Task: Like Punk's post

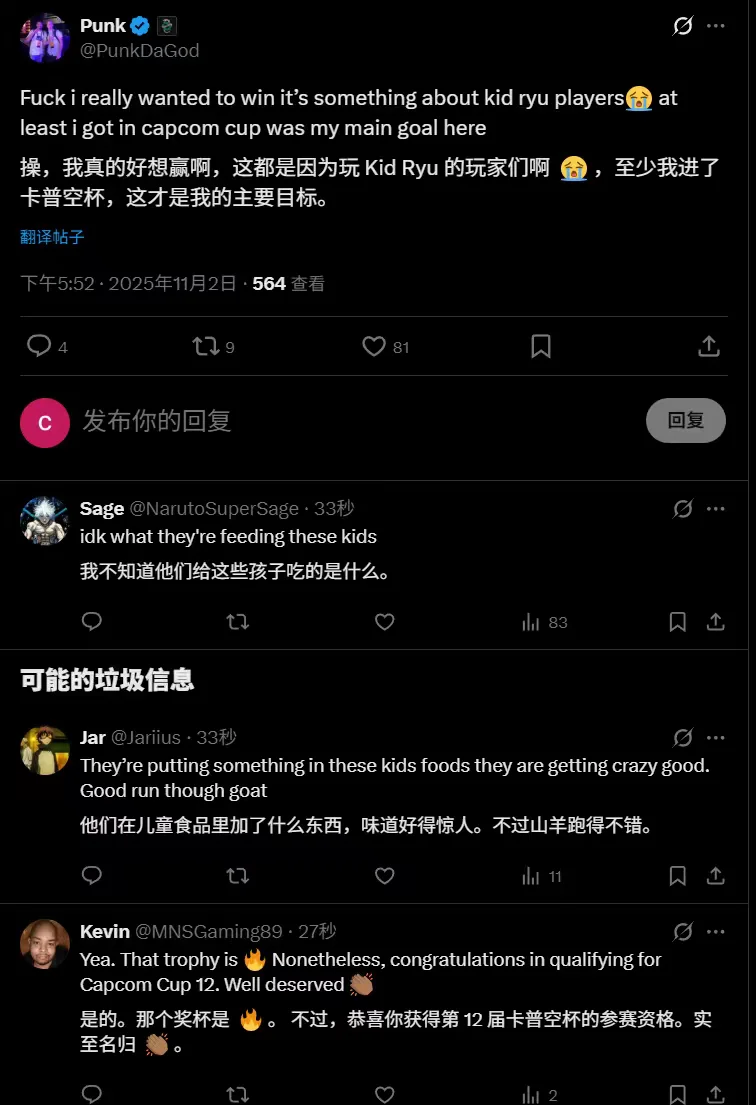Action: (374, 346)
